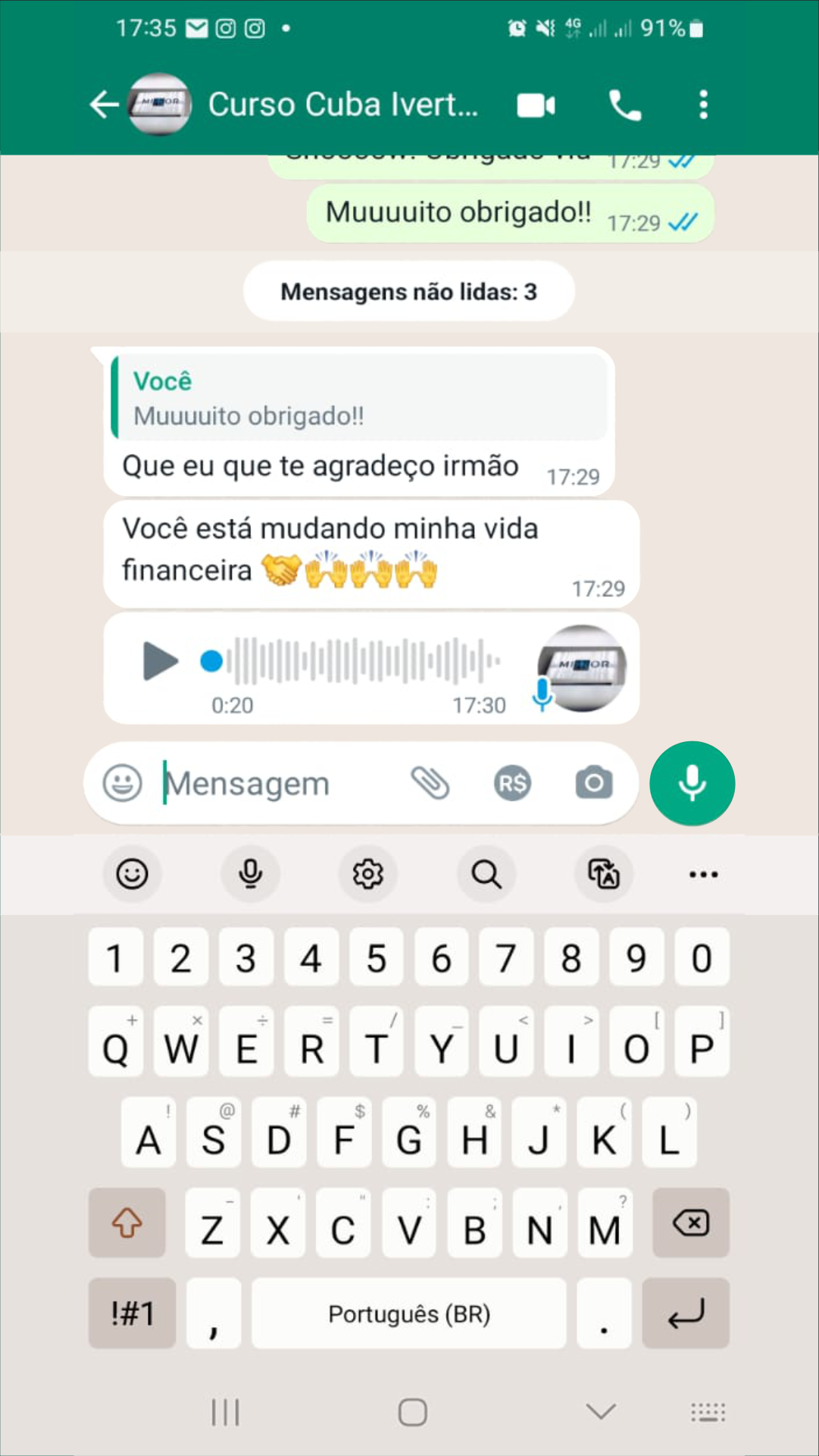The width and height of the screenshot is (819, 1456).
Task: Open keyboard translate tool
Action: [604, 874]
